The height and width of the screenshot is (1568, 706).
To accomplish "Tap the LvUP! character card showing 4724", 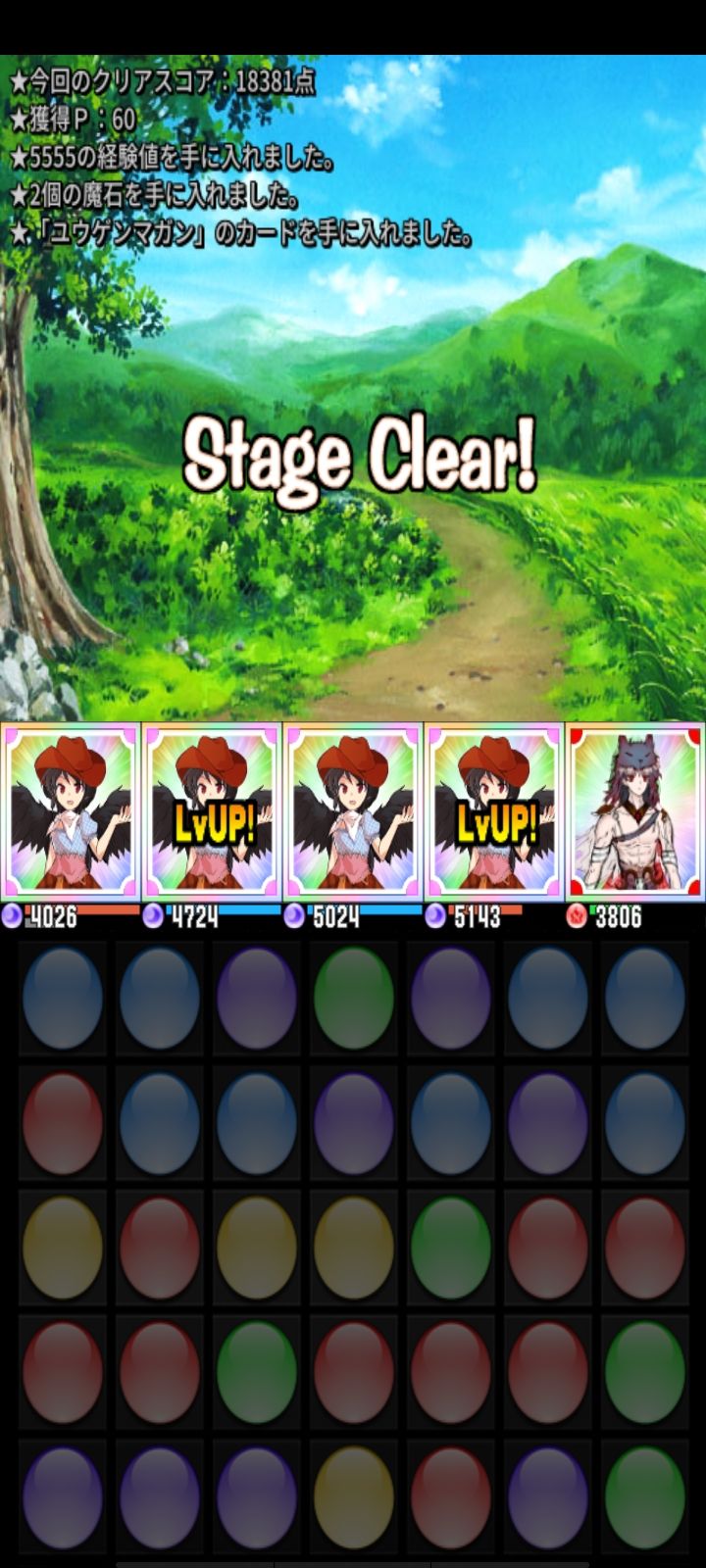I will coord(212,812).
